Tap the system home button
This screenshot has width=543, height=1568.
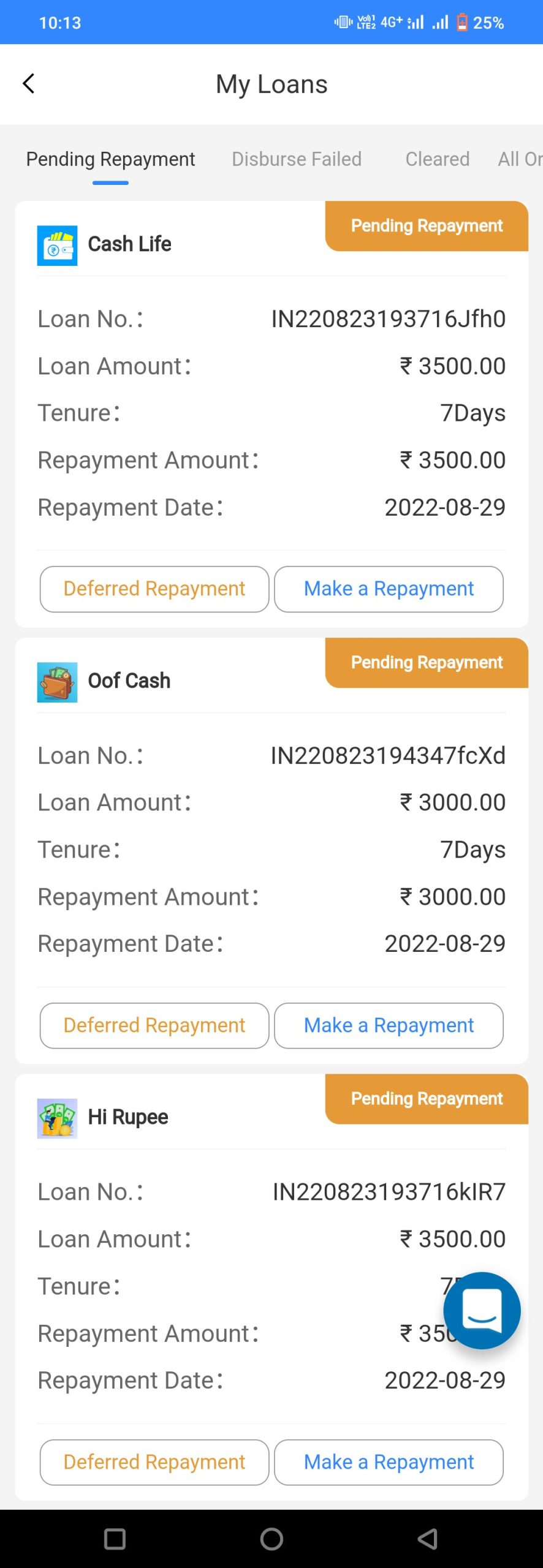tap(271, 1539)
